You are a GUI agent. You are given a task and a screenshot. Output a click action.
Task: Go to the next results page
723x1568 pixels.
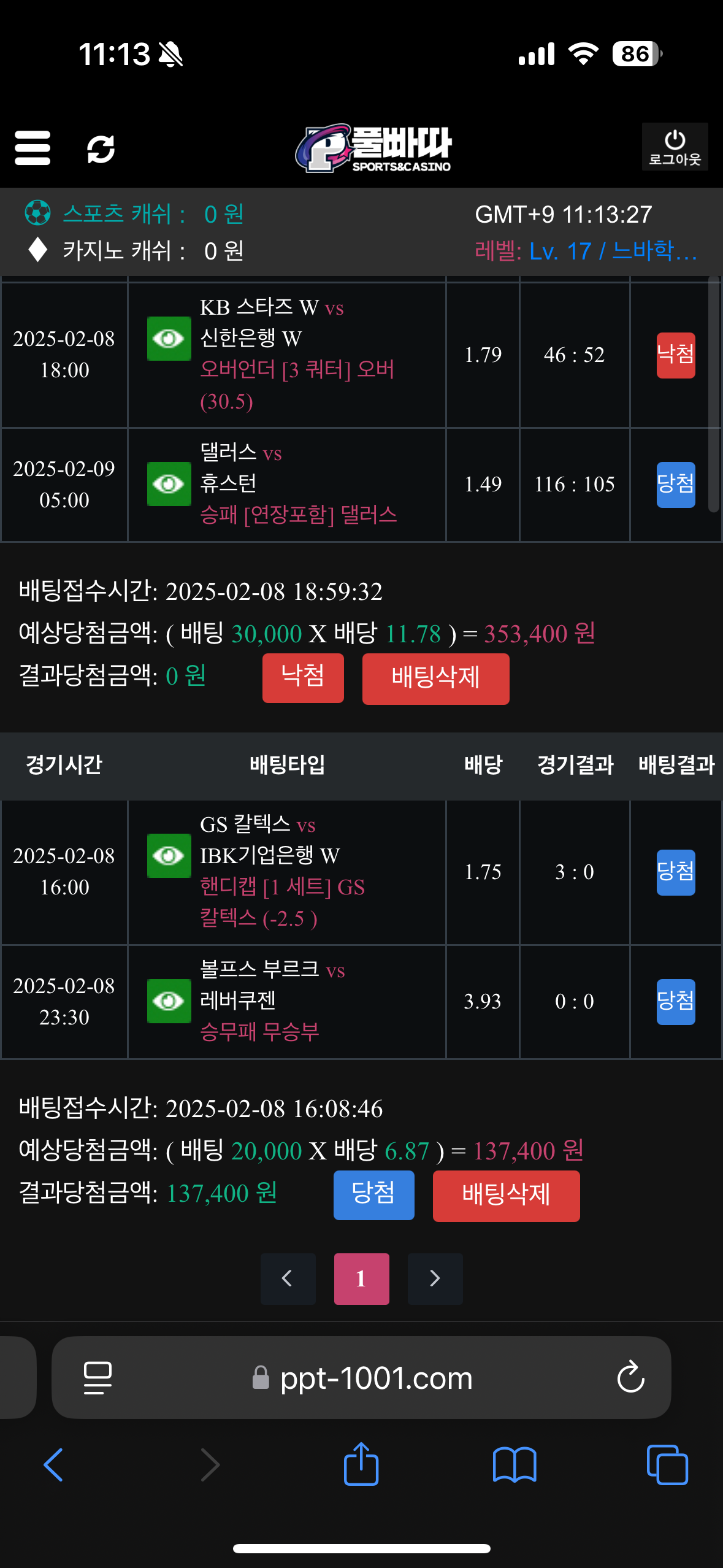click(x=435, y=1278)
